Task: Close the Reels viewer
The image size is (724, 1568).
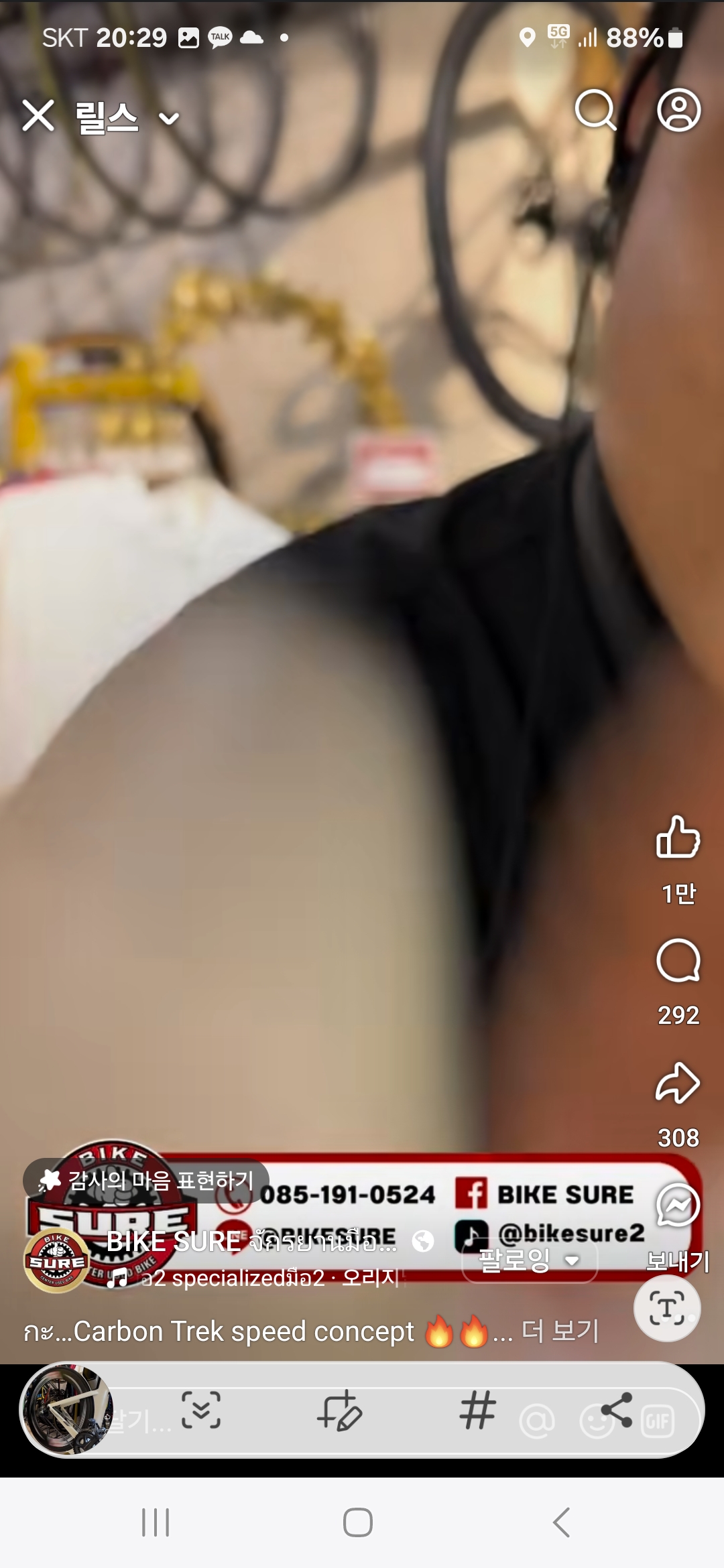Action: (x=38, y=116)
